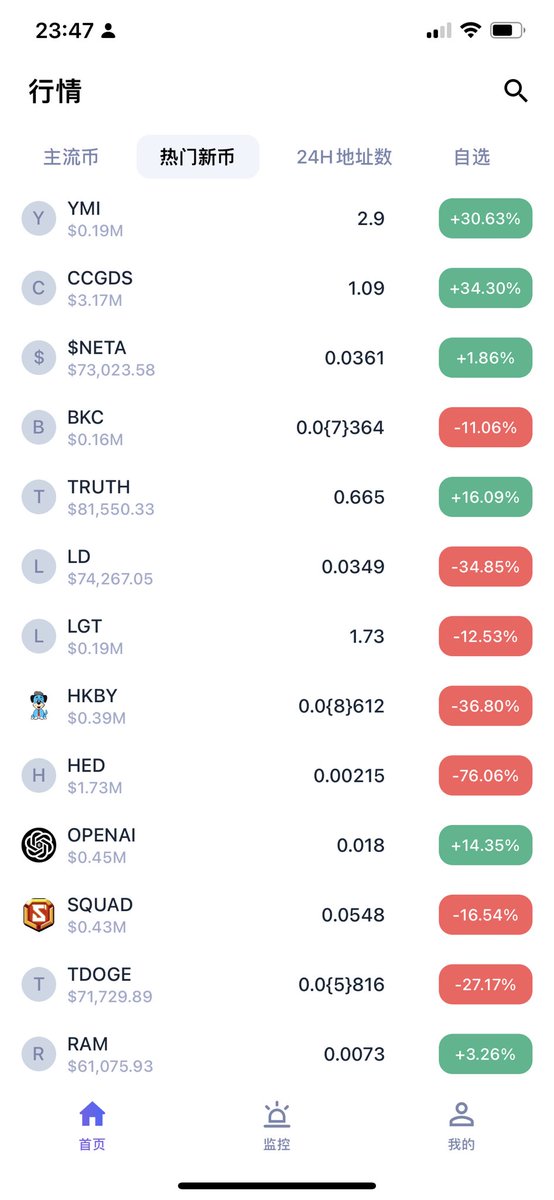Open the TDOGE token row
This screenshot has width=554, height=1200.
pyautogui.click(x=277, y=985)
